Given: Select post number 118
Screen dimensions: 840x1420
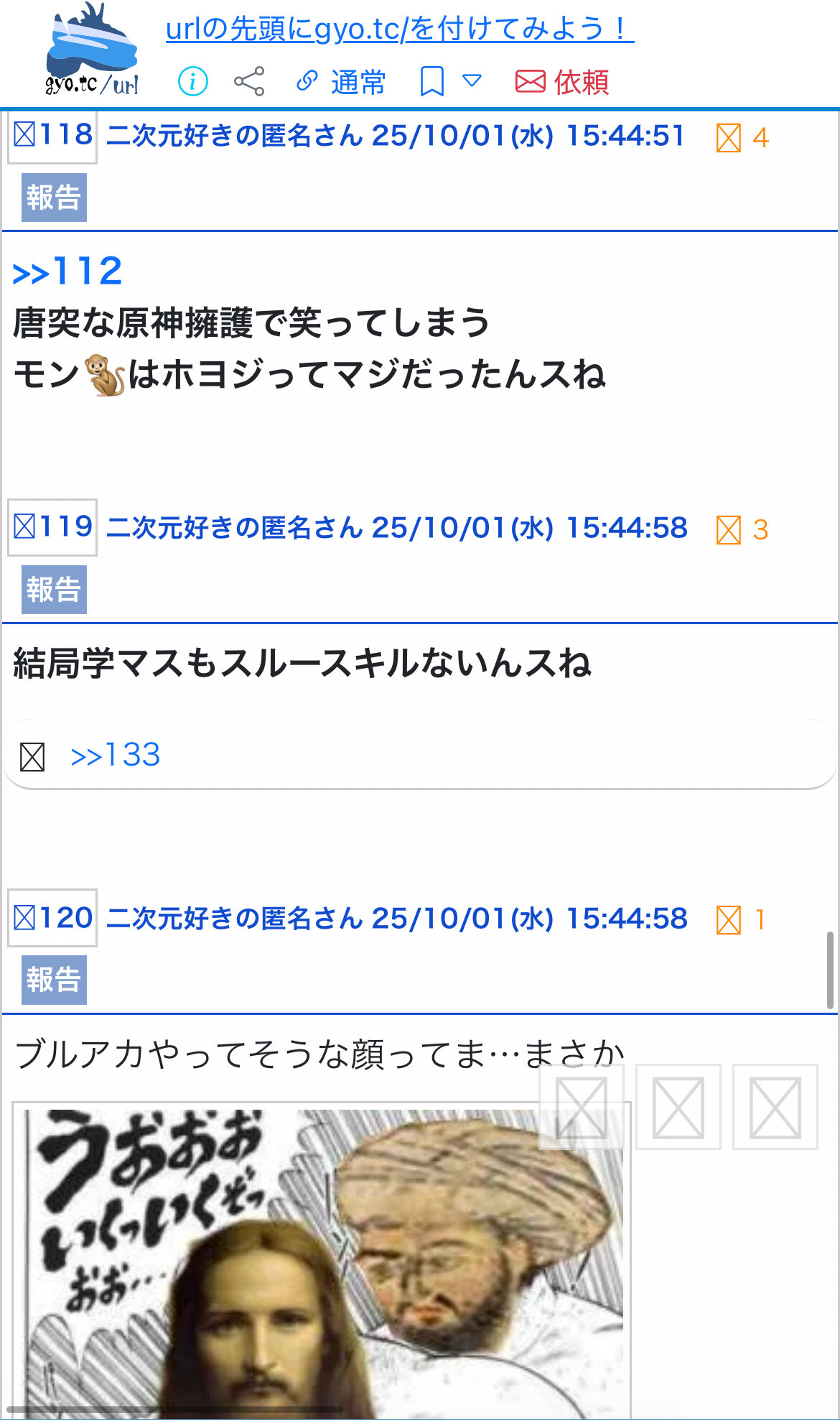Looking at the screenshot, I should (52, 135).
